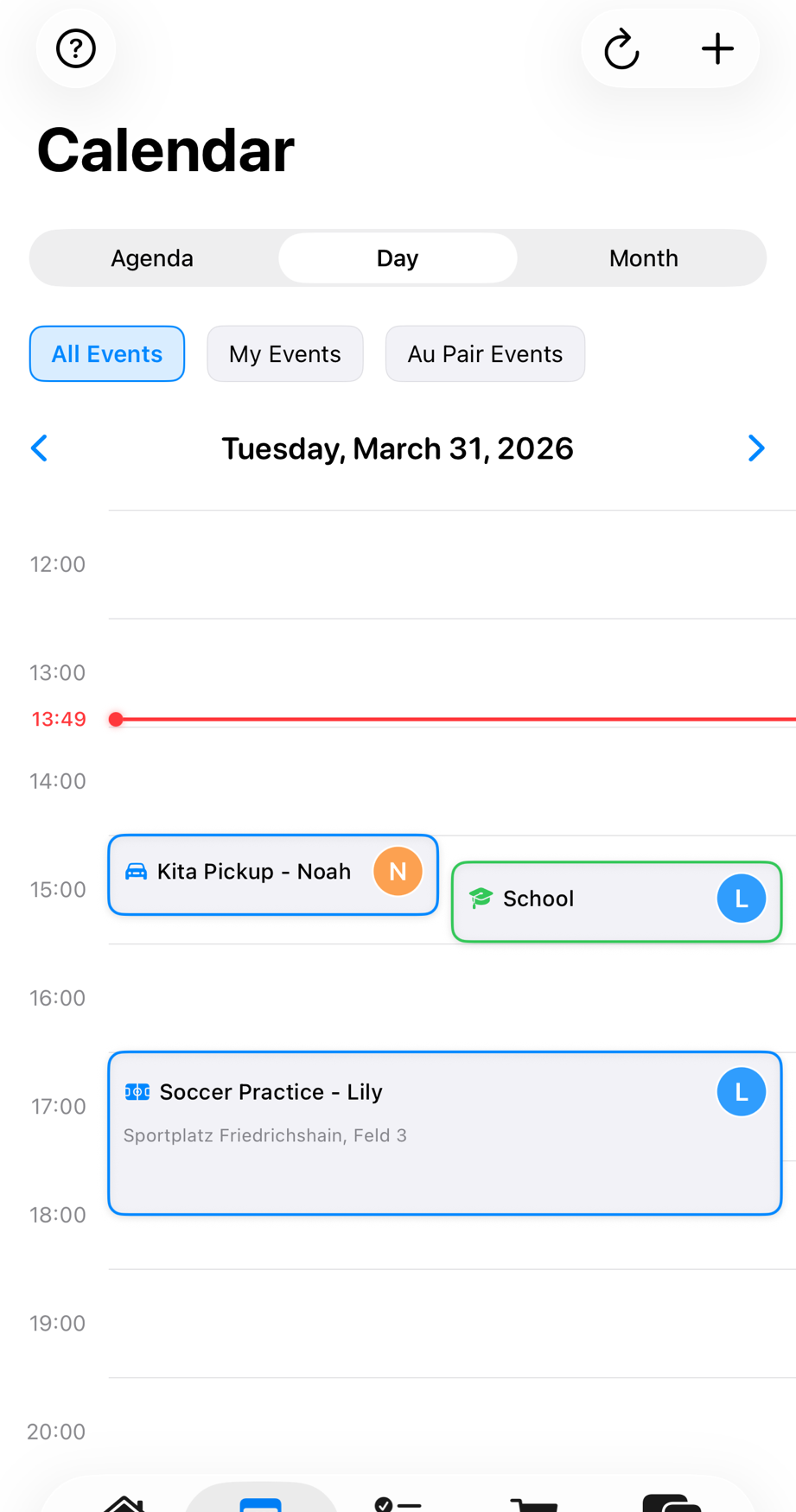Refresh the calendar
The image size is (796, 1512).
tap(621, 48)
